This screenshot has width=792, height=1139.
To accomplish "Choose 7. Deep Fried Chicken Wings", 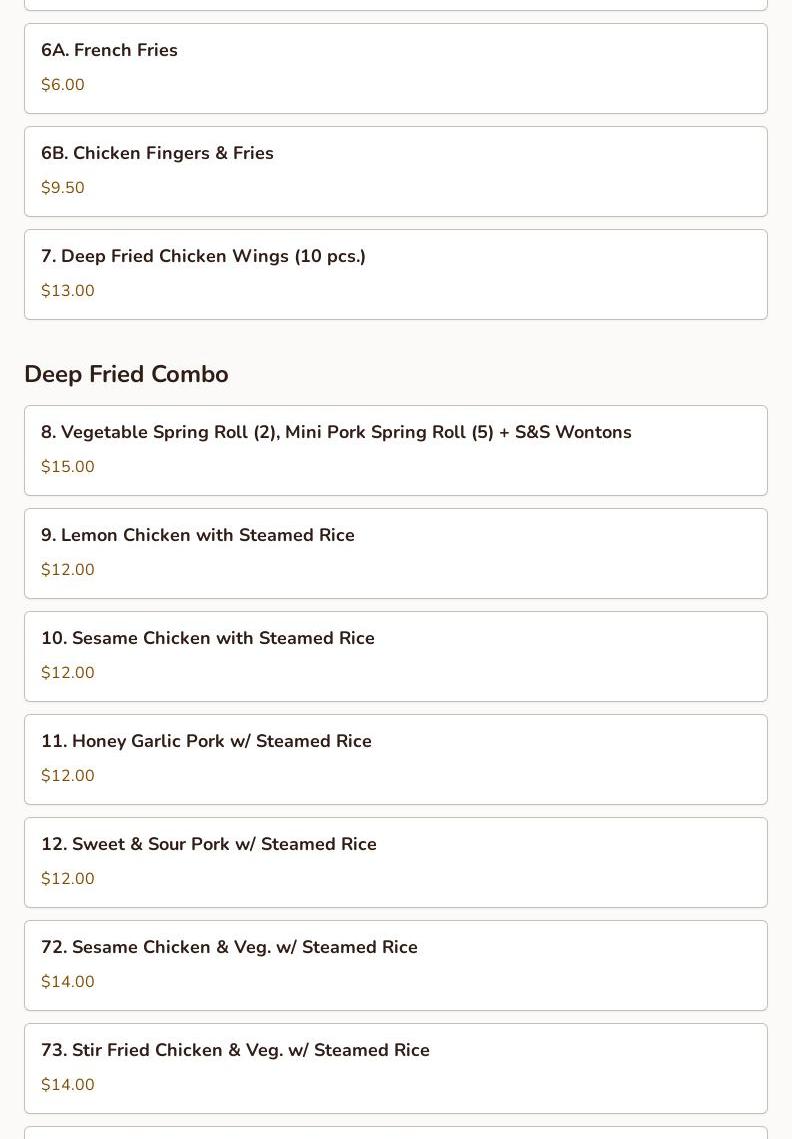I will pos(395,274).
